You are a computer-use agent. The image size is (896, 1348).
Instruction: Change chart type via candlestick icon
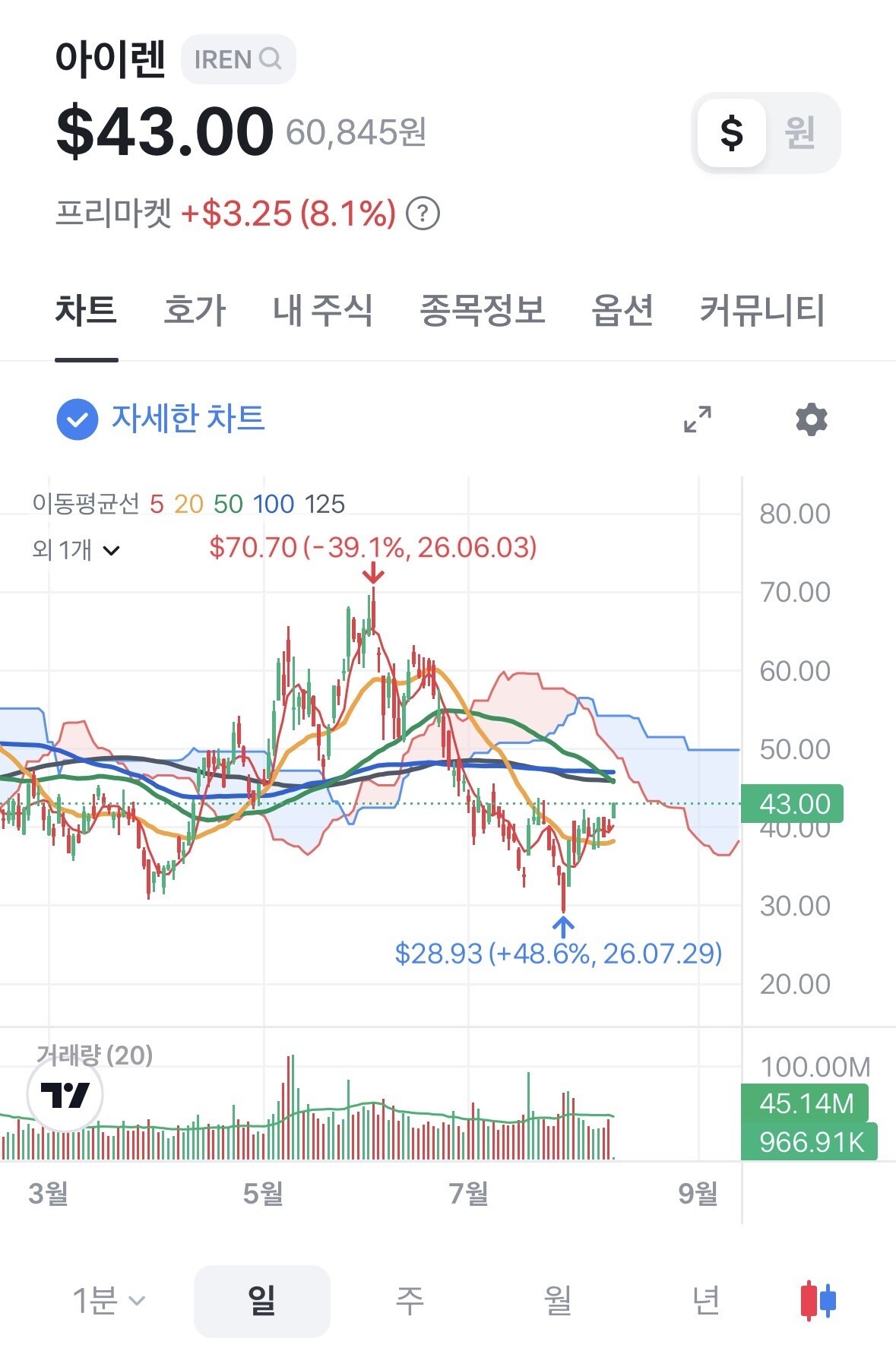818,1301
